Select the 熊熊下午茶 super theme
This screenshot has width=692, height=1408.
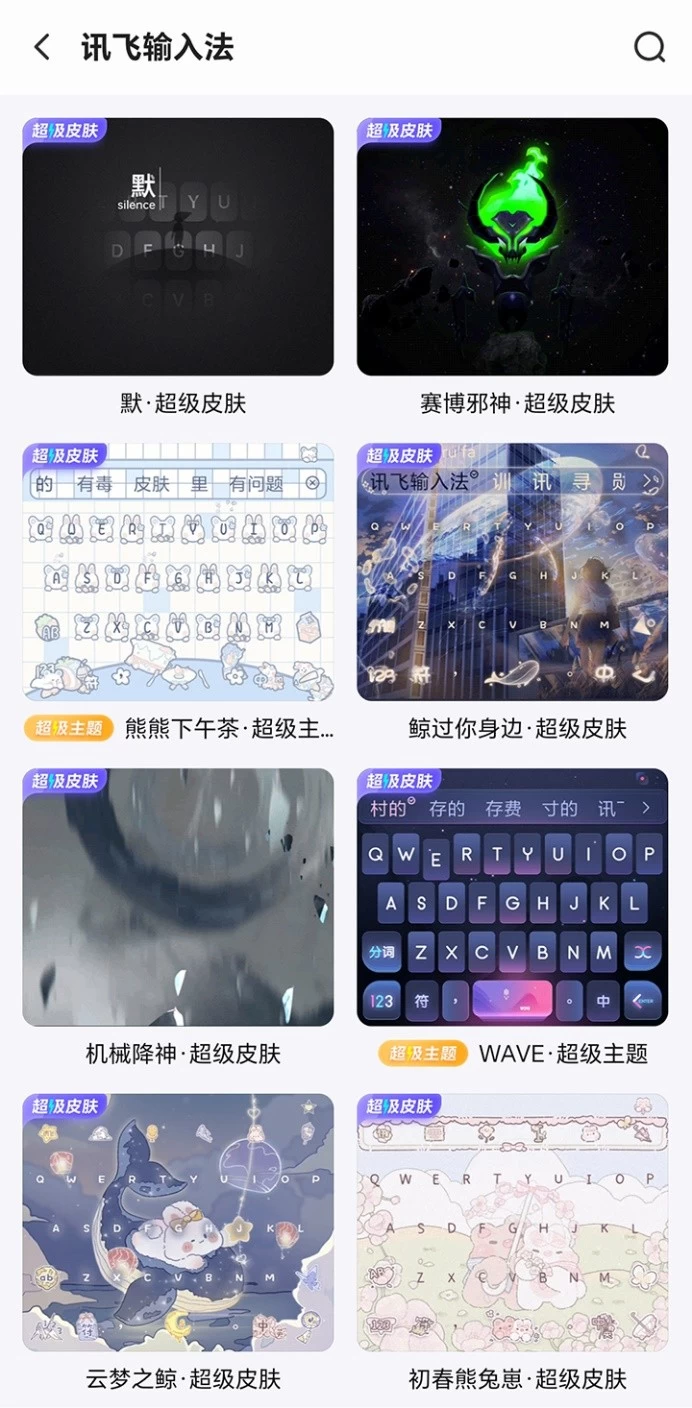[178, 572]
